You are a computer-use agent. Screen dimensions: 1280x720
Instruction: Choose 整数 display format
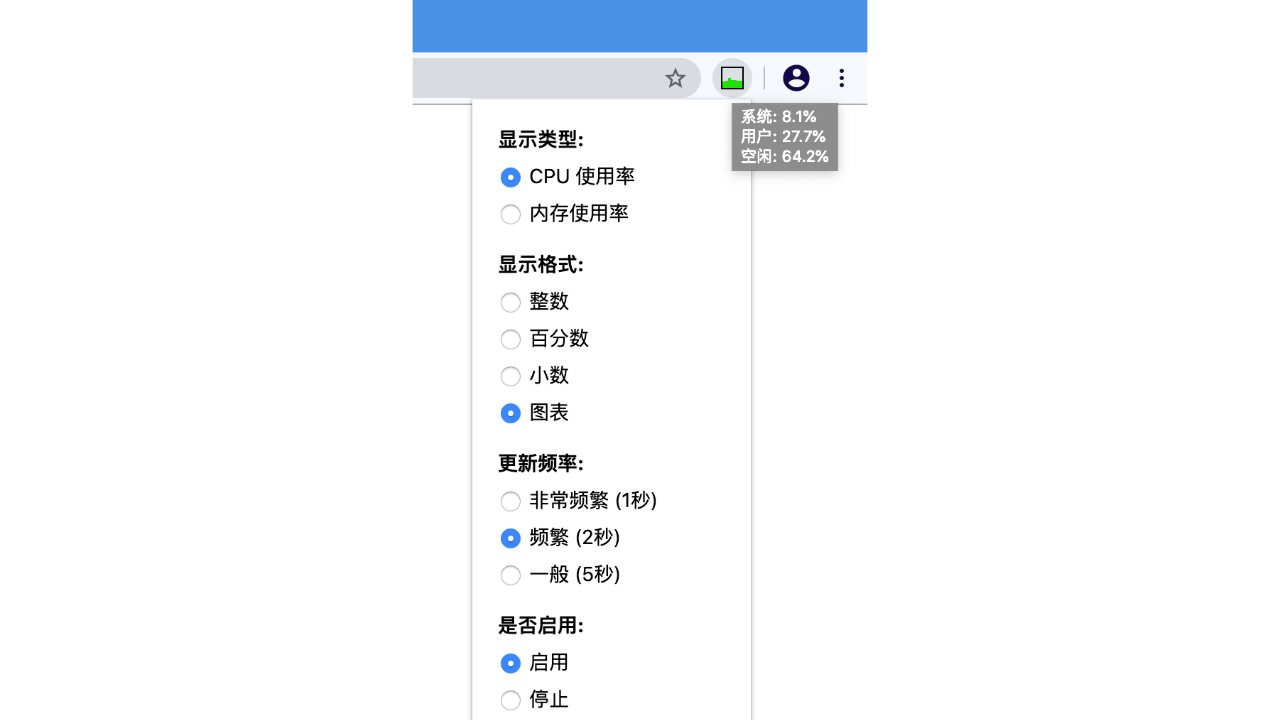click(x=511, y=302)
